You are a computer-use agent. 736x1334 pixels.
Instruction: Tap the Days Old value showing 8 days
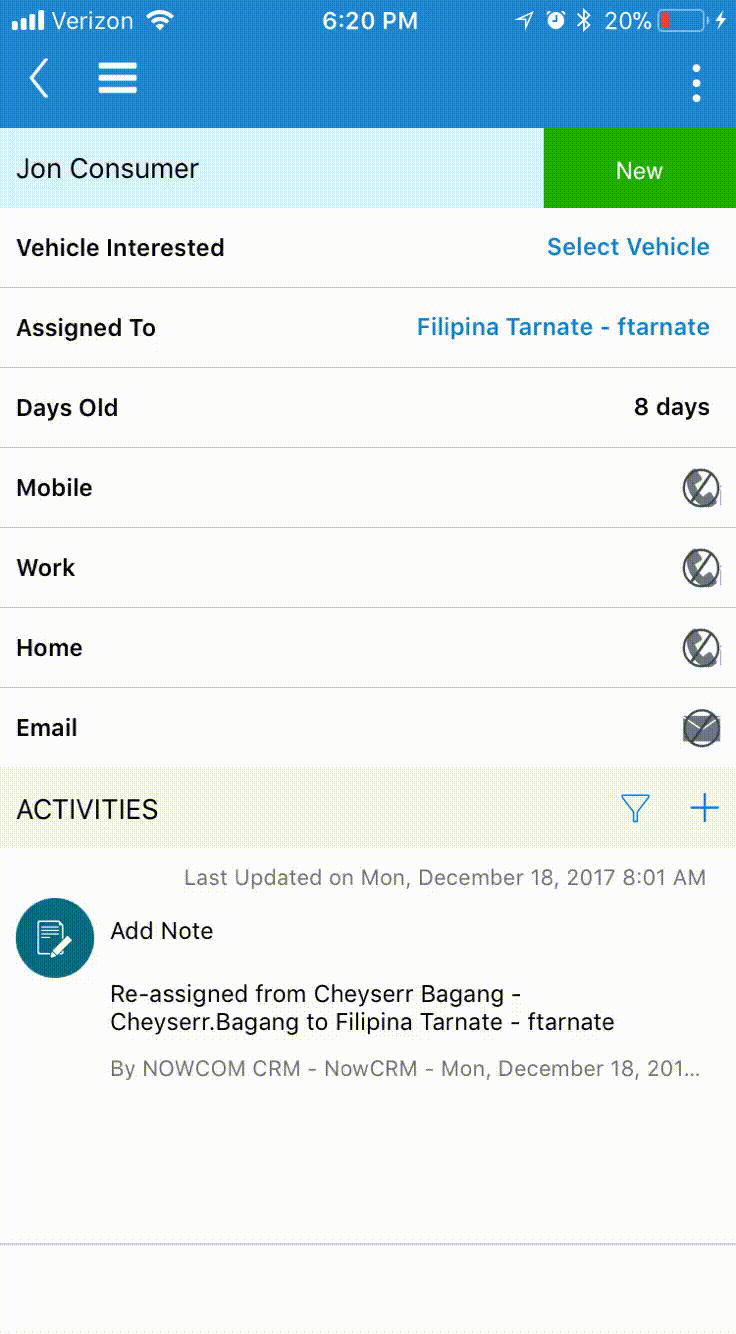[670, 407]
